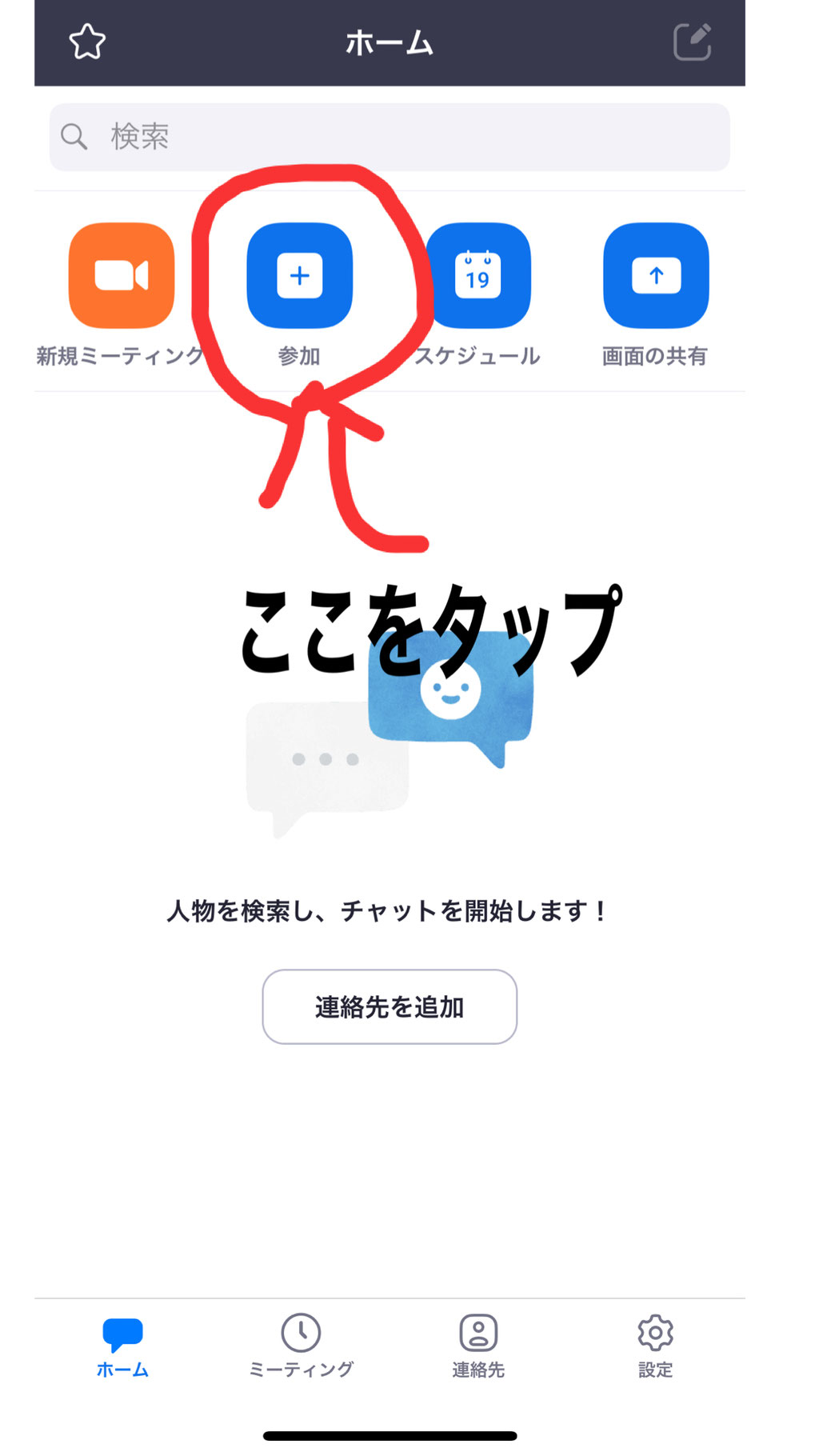Compose a new chat message
The width and height of the screenshot is (819, 1456).
[x=692, y=42]
